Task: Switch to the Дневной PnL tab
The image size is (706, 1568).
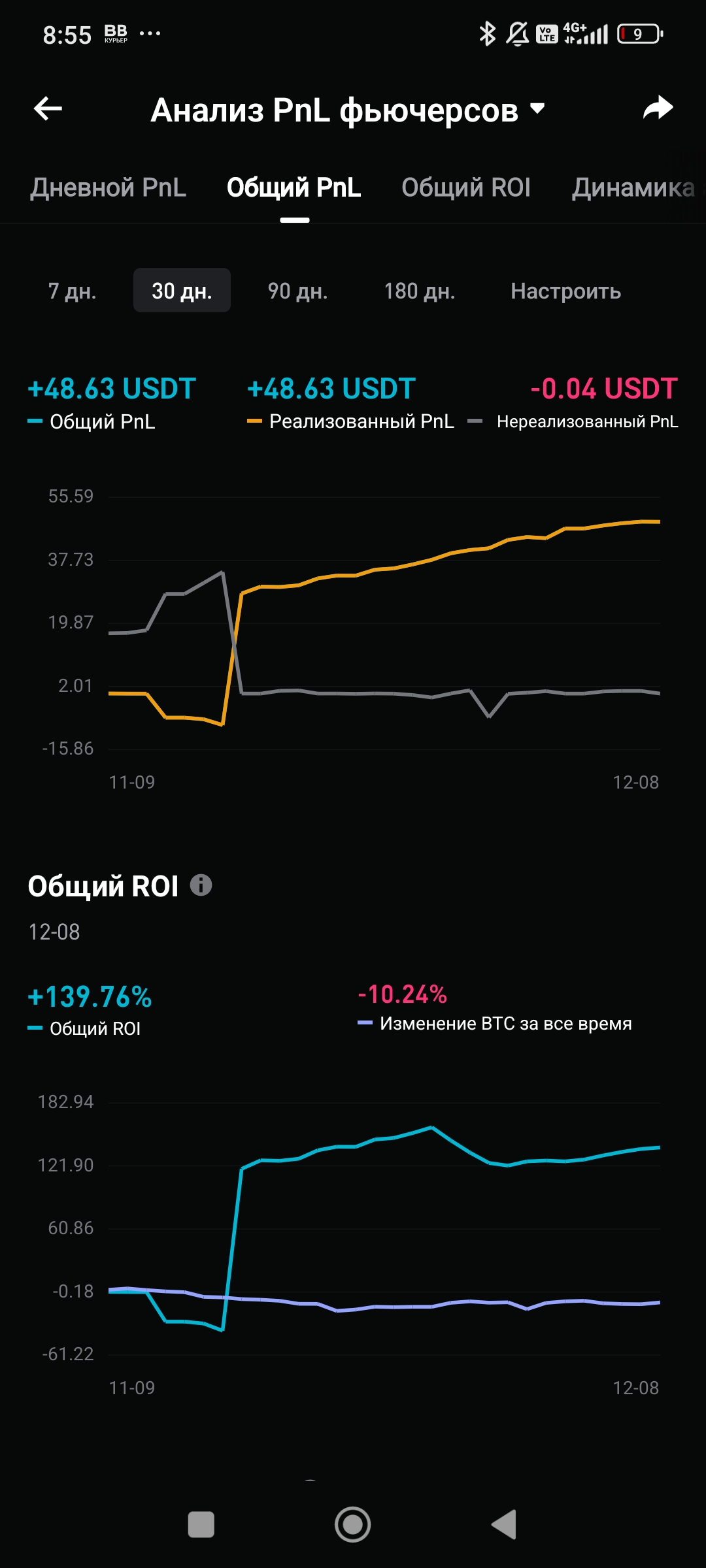Action: [x=108, y=188]
